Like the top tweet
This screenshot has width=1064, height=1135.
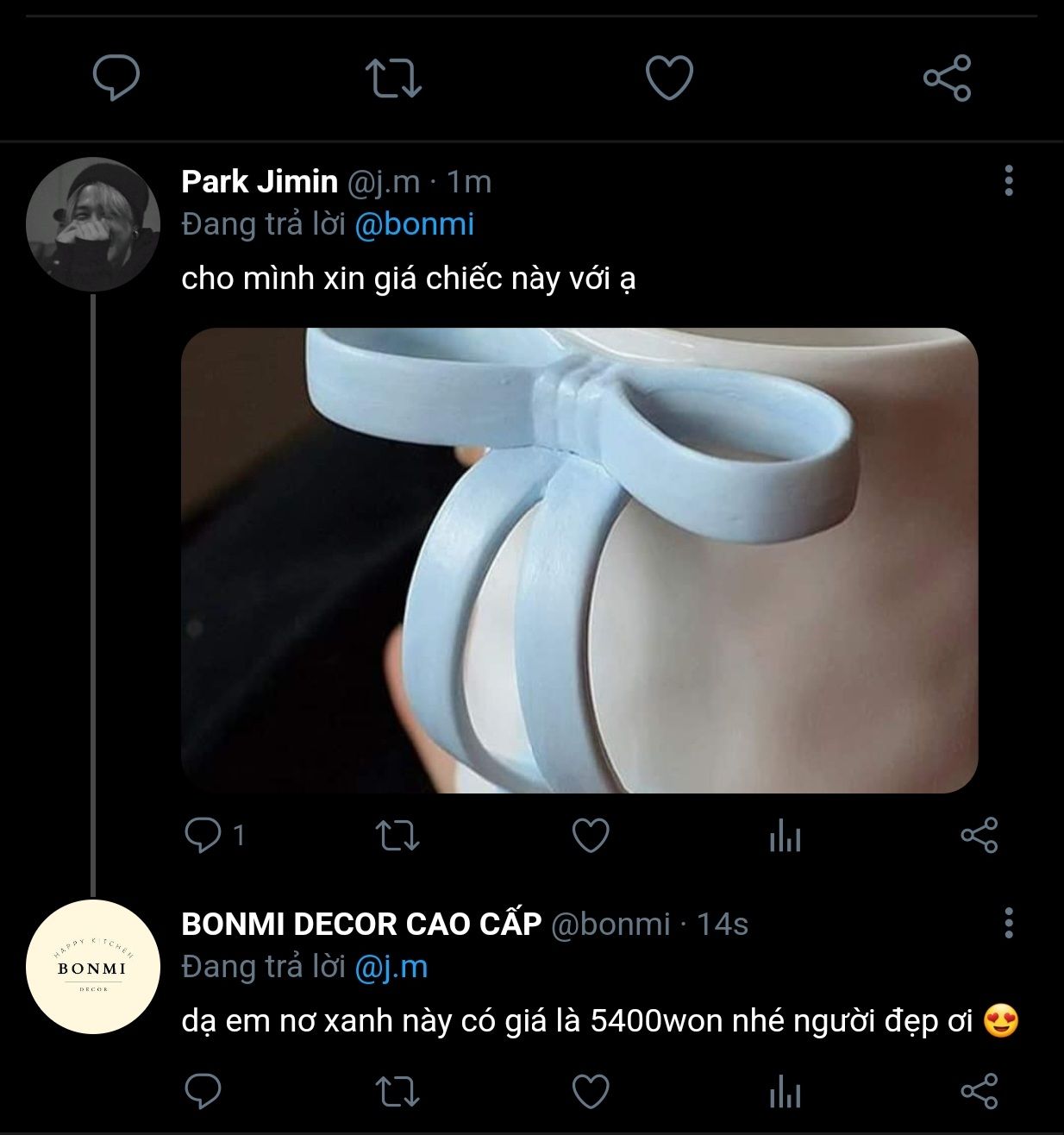click(669, 78)
